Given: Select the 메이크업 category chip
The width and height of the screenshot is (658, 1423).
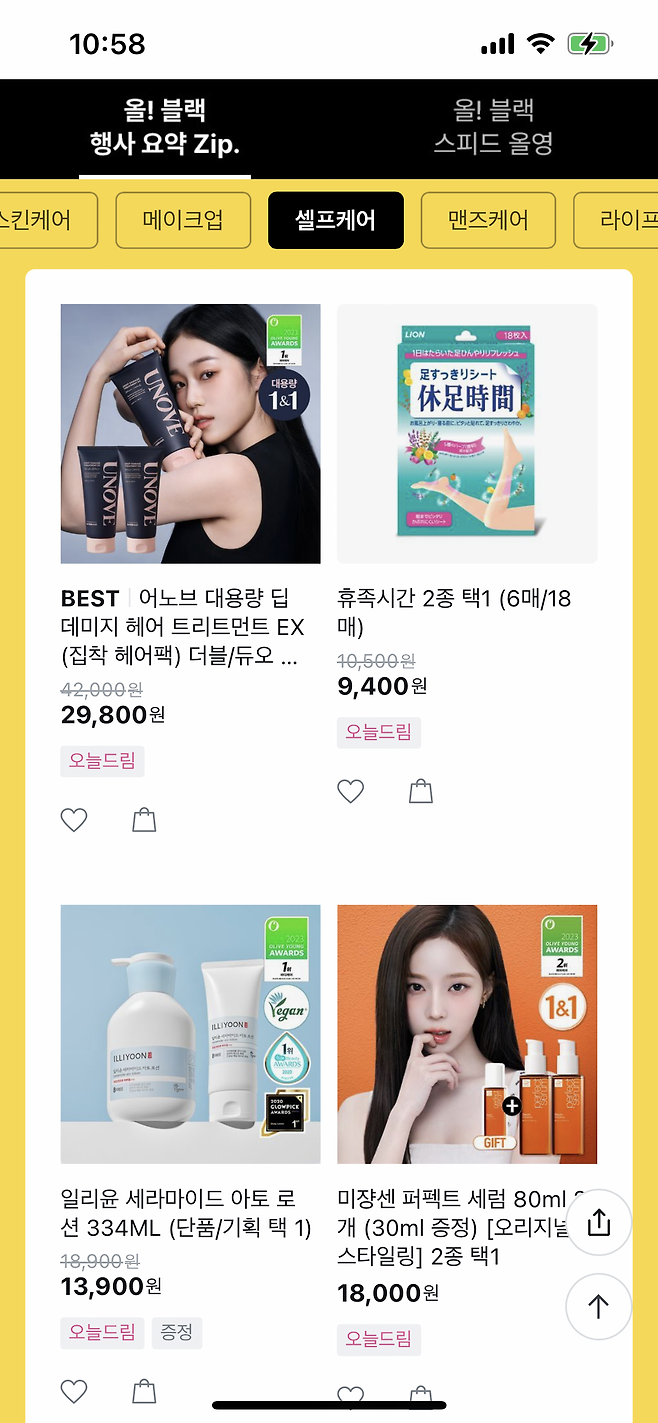Looking at the screenshot, I should pyautogui.click(x=183, y=220).
